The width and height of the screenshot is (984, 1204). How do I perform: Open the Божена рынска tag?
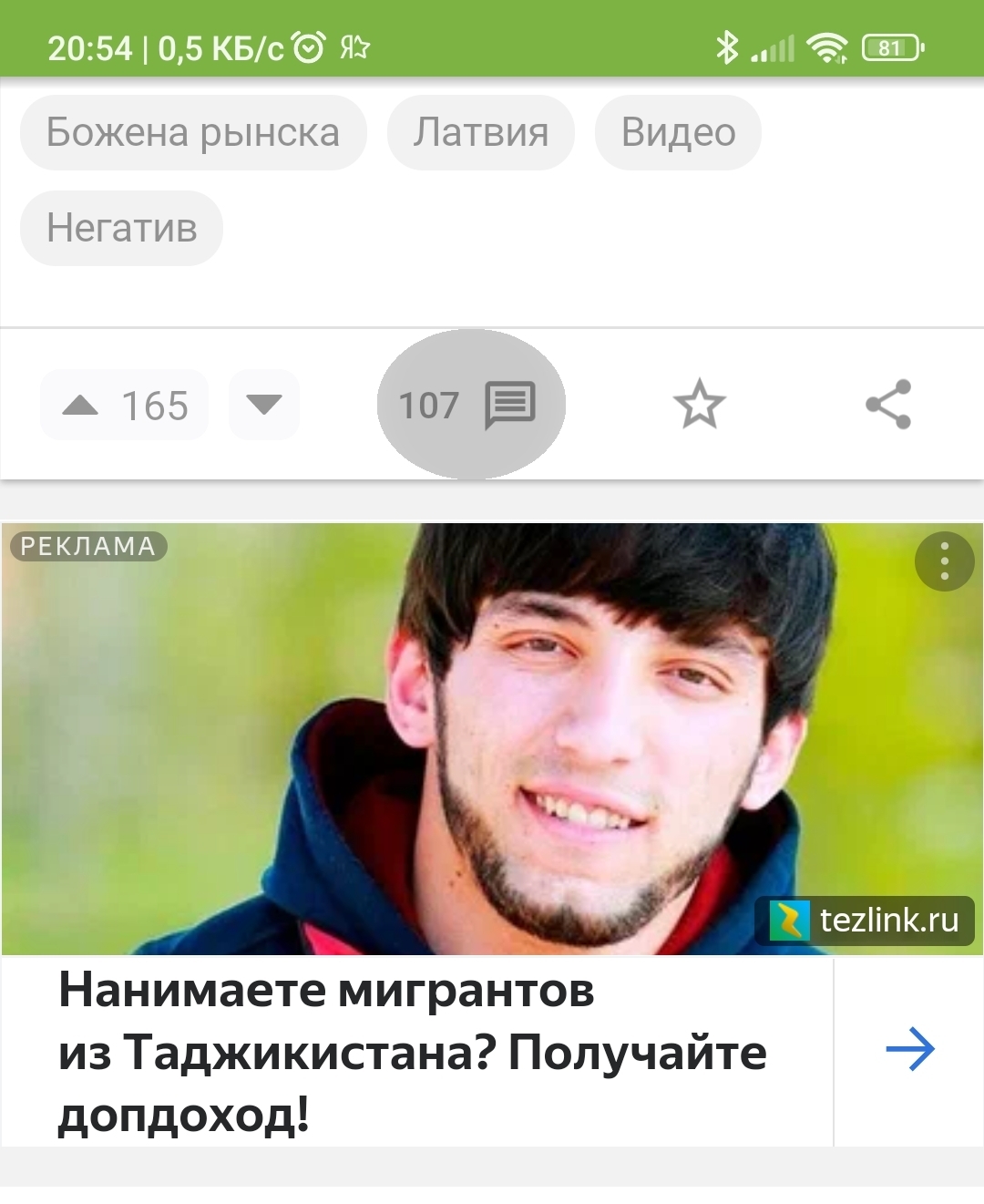pos(193,133)
